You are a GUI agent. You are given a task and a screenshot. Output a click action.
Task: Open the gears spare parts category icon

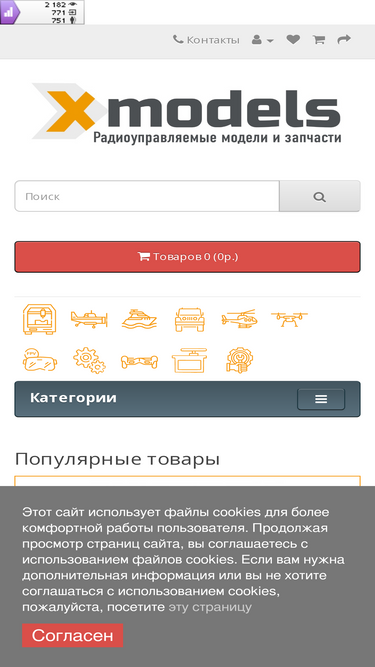pos(89,361)
